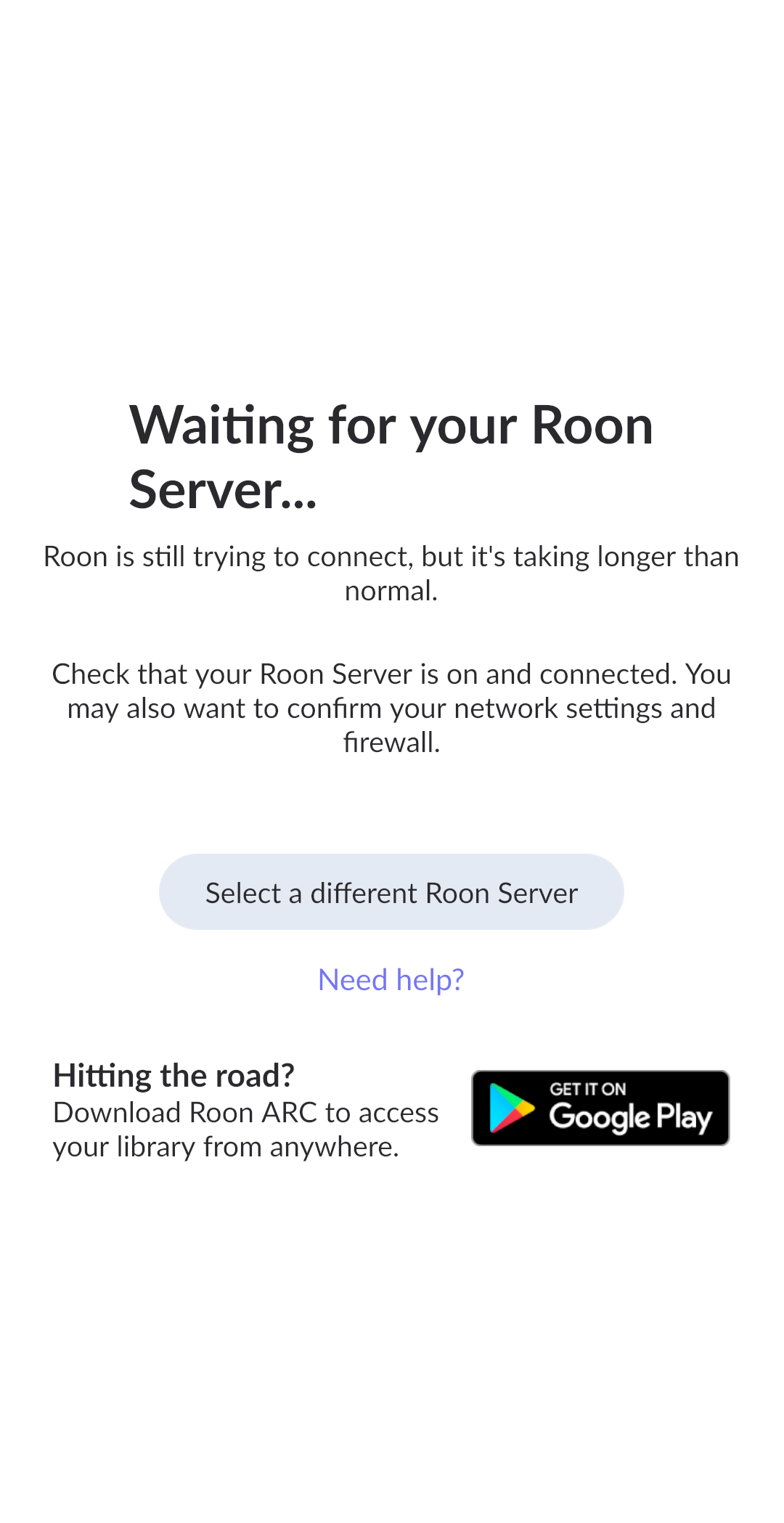Select a different Roon Server

coord(391,892)
